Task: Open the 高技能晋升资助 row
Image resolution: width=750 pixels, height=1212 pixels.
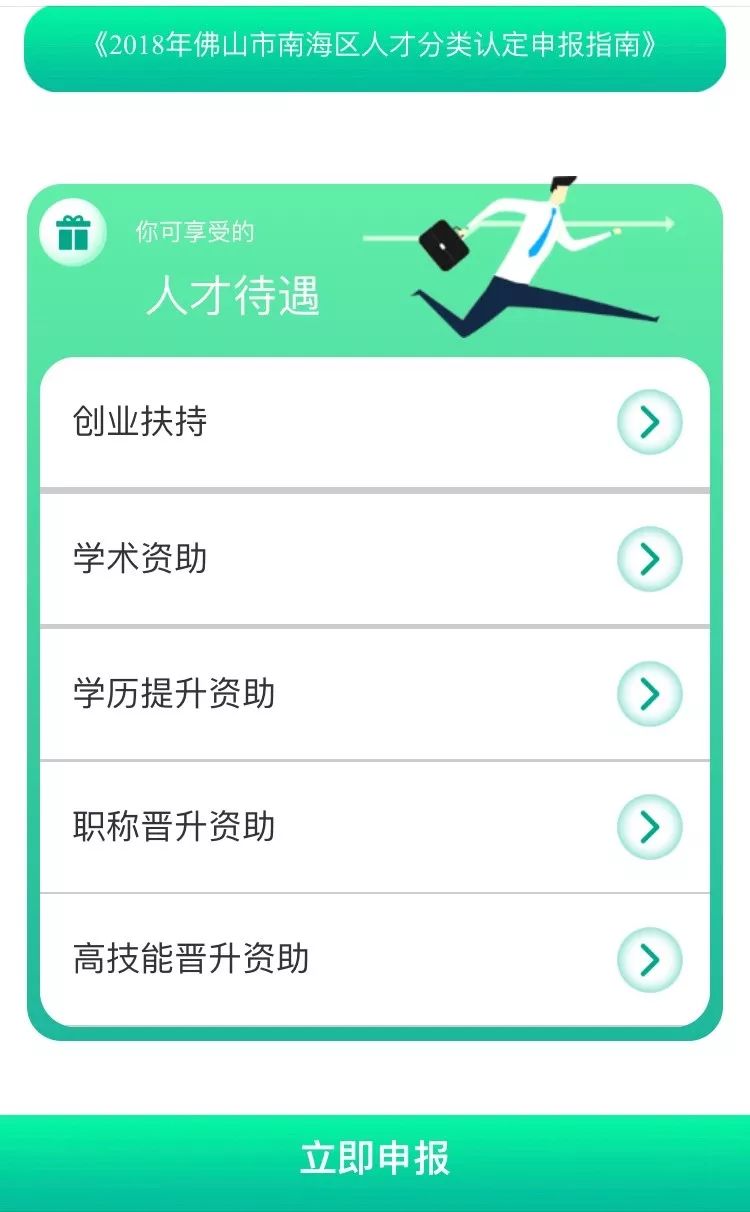Action: pyautogui.click(x=375, y=960)
